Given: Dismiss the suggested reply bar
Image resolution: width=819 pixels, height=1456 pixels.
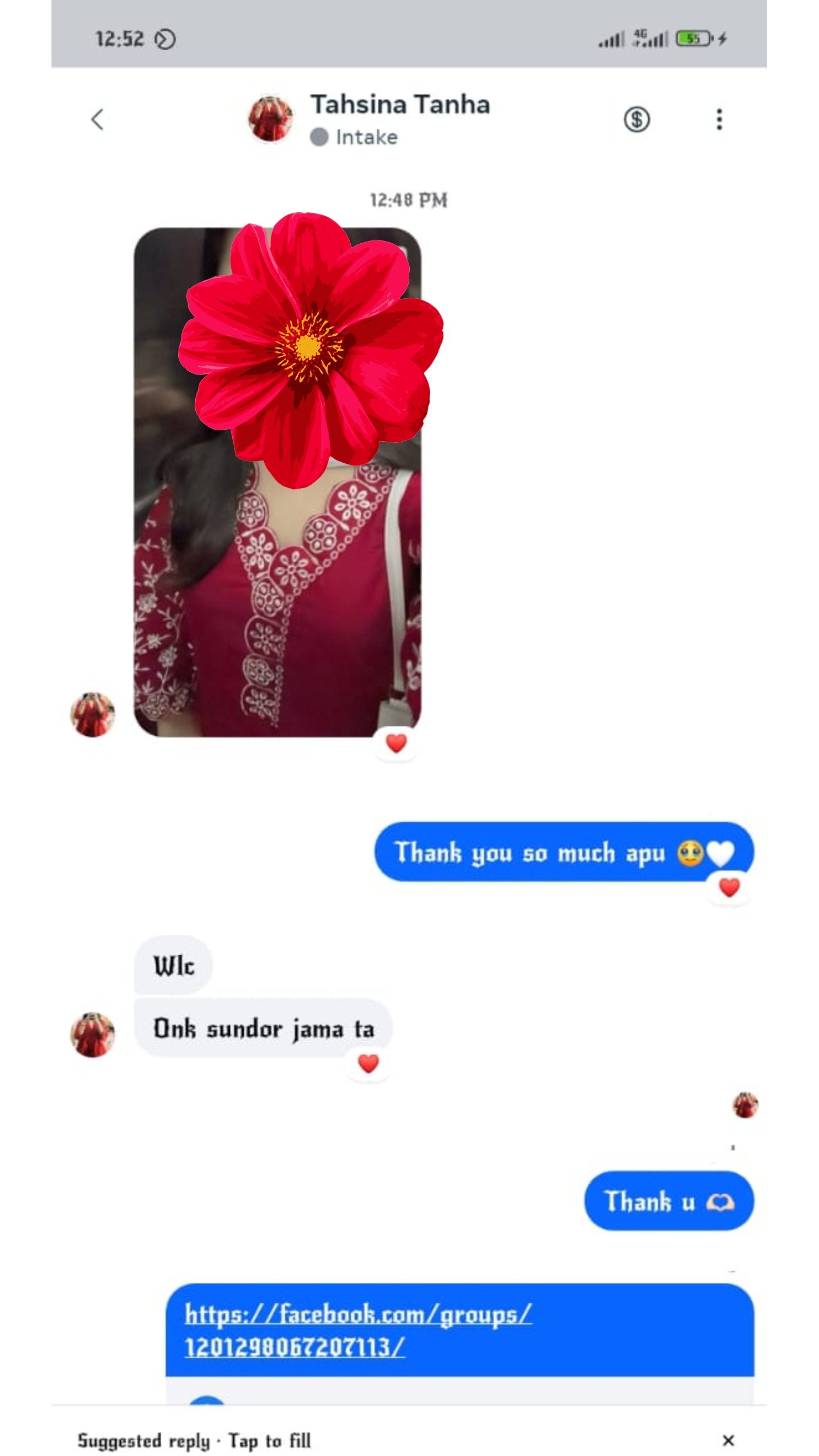Looking at the screenshot, I should (728, 1439).
